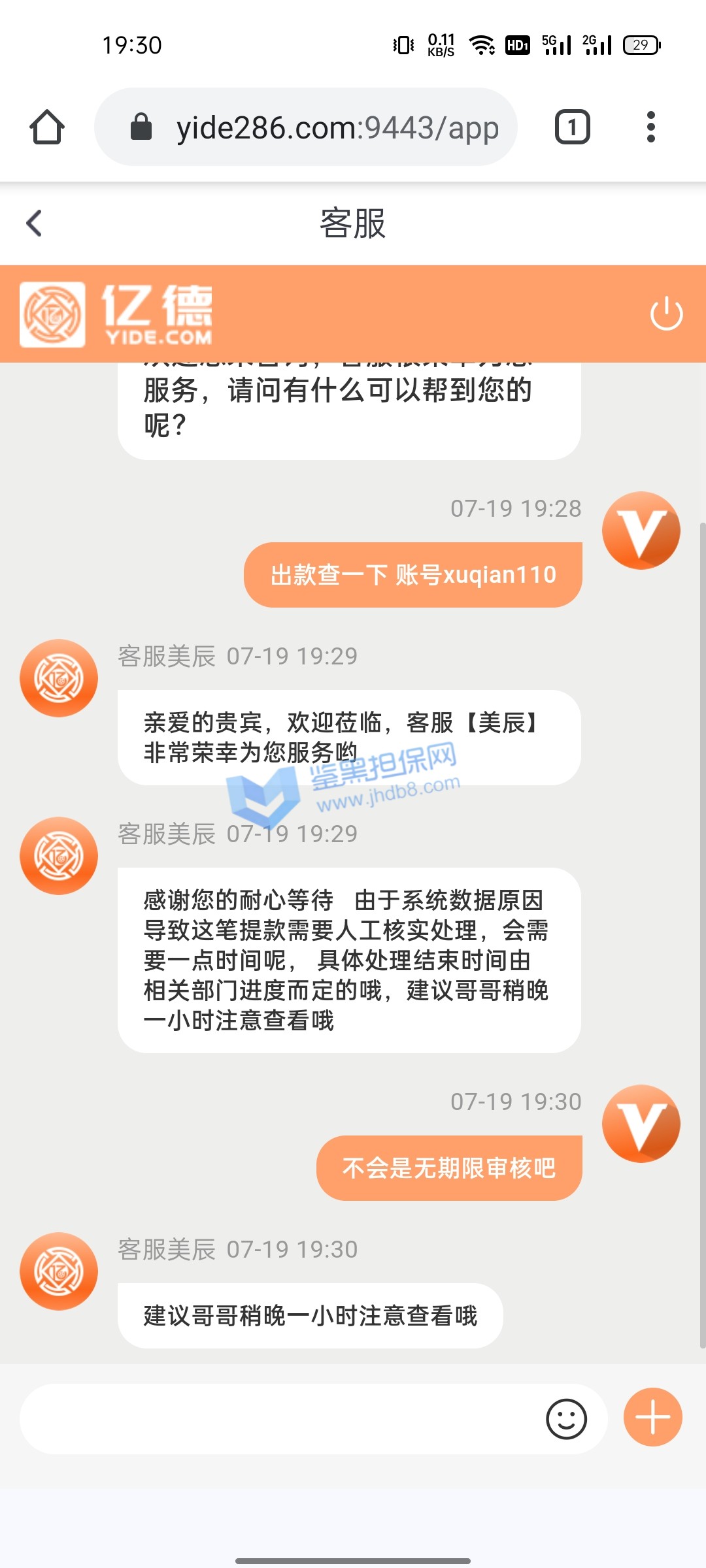Screen dimensions: 706x1568
Task: Open the emoji picker
Action: pyautogui.click(x=566, y=1419)
